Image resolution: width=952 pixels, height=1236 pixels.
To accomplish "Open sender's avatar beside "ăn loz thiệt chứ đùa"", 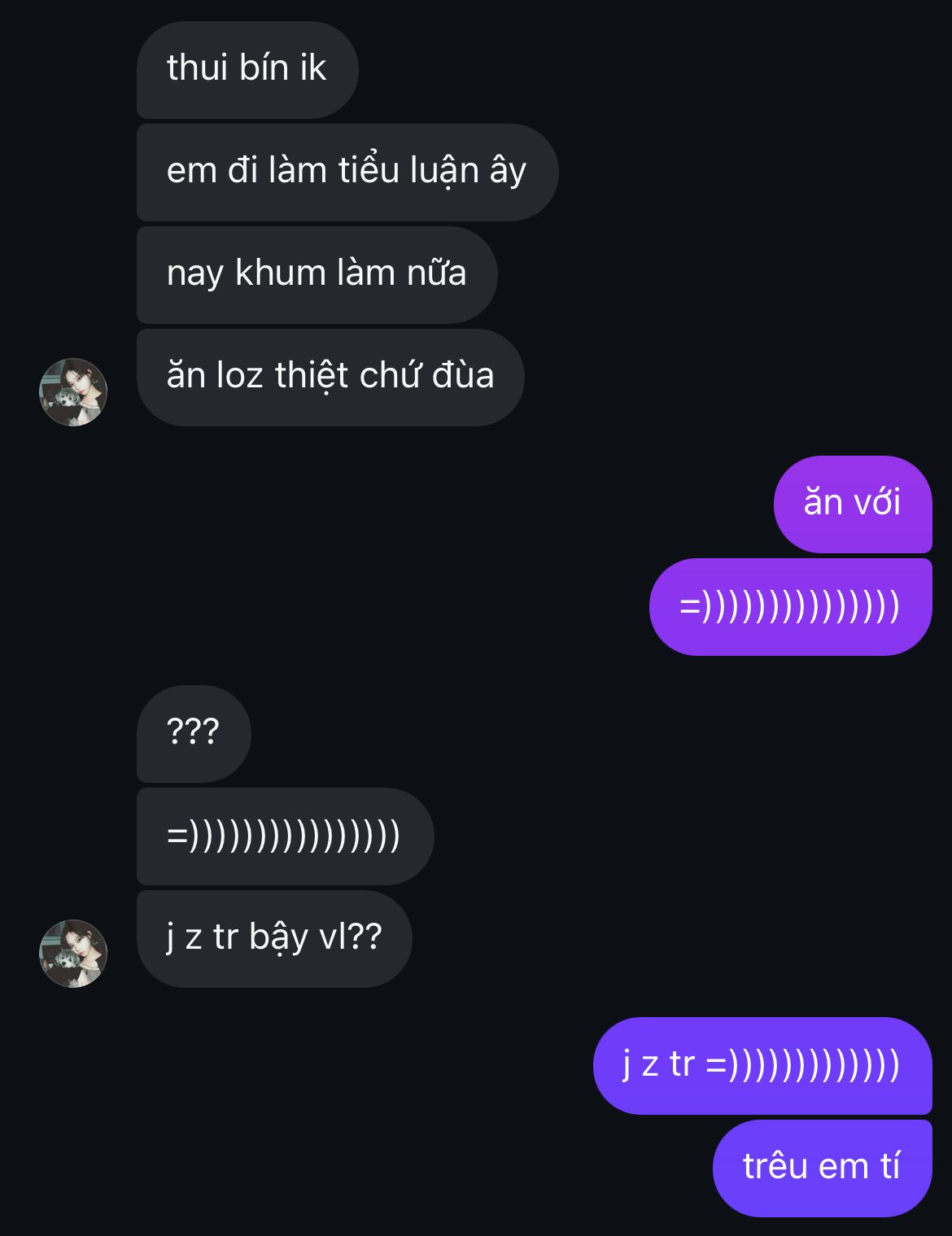I will [73, 392].
